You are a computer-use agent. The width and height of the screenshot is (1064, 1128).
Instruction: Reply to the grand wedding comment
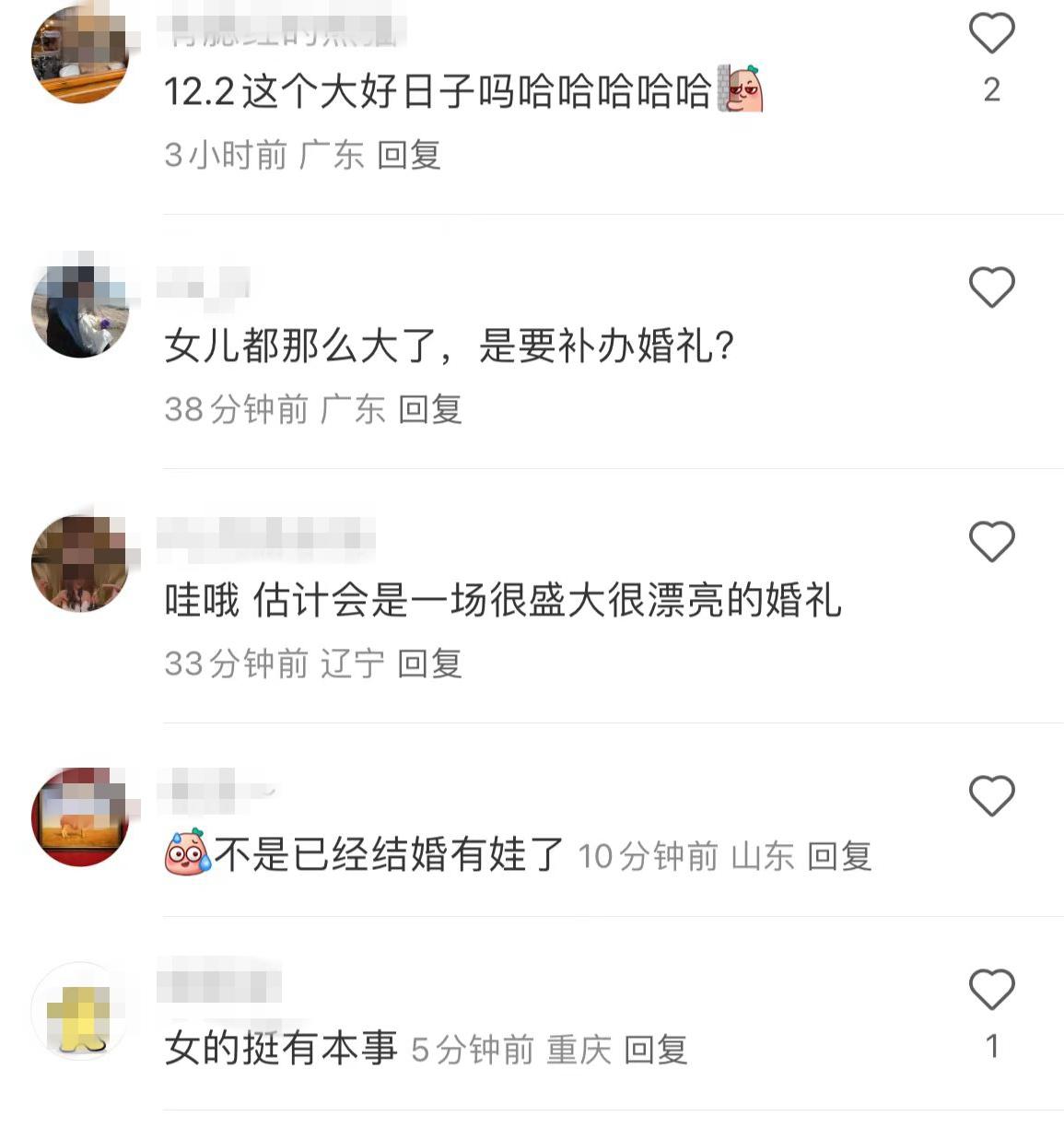tap(431, 662)
